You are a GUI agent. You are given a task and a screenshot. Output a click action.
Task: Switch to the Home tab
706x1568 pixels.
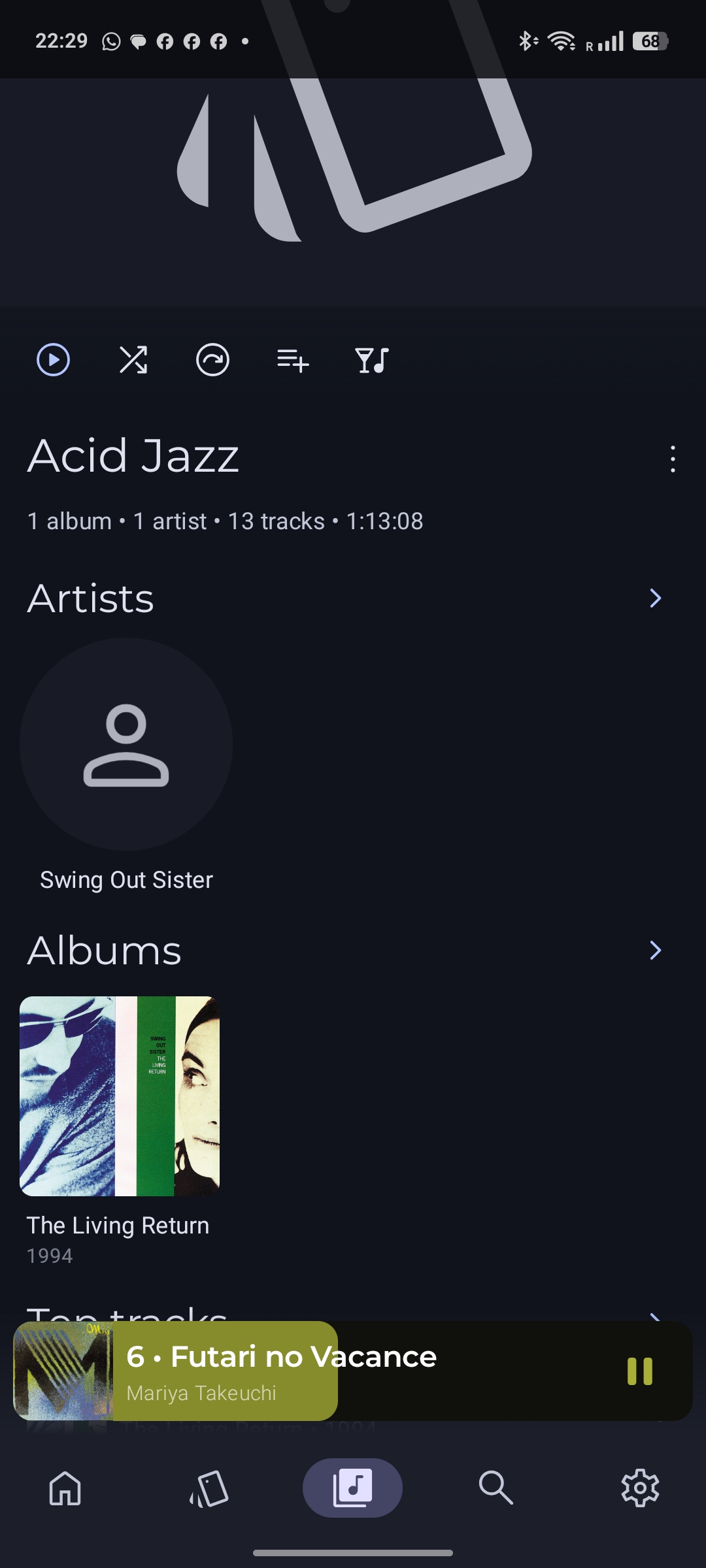(65, 1488)
